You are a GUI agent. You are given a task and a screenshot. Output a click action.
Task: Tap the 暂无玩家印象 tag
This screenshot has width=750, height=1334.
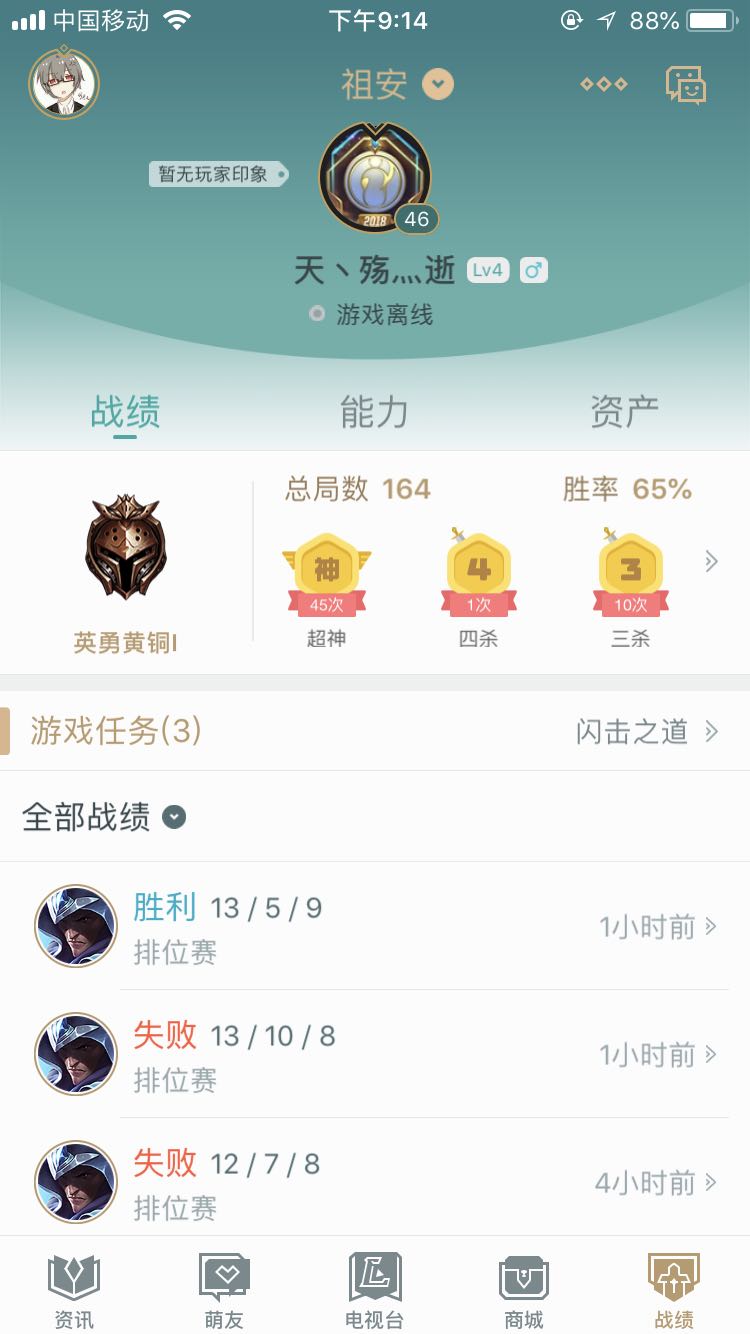tap(218, 174)
